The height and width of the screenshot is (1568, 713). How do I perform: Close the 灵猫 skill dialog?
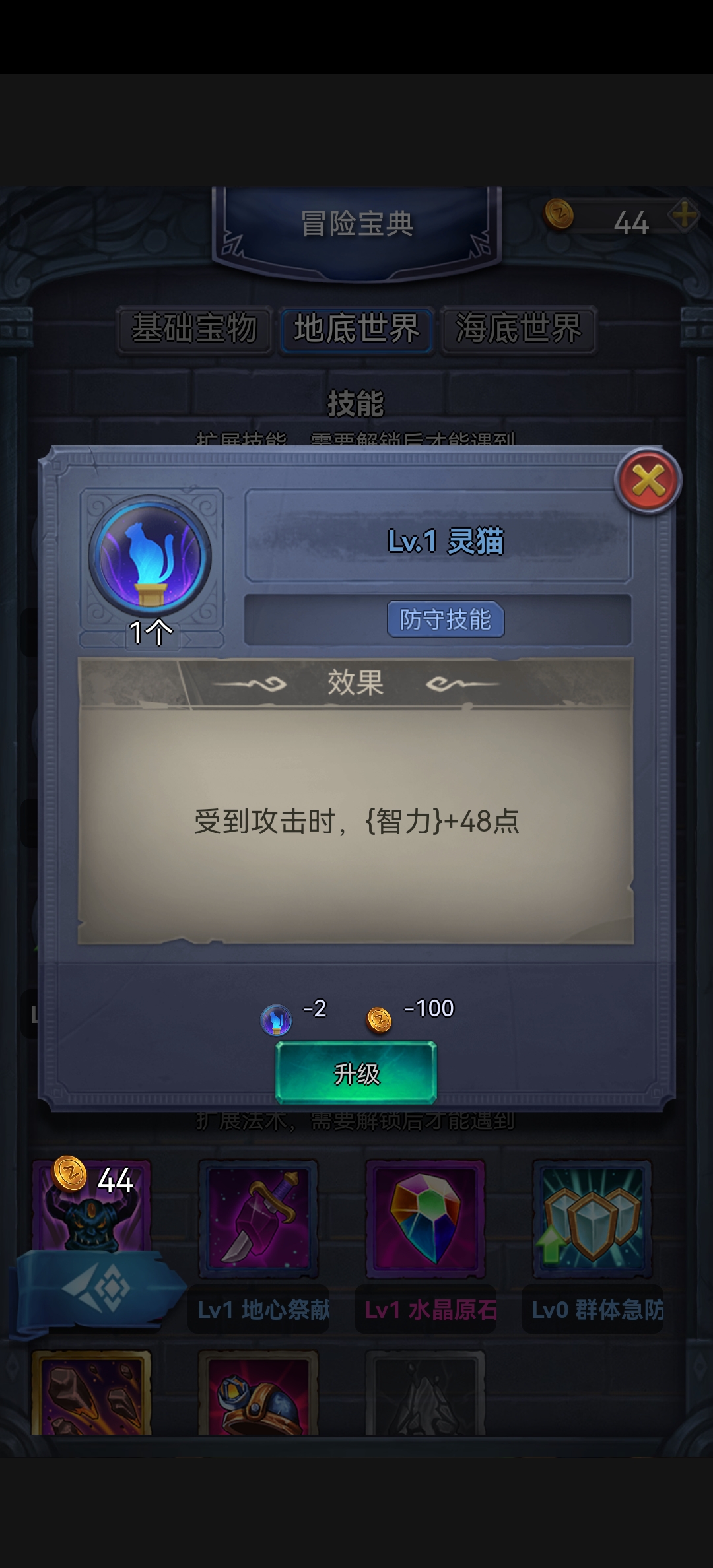pos(648,481)
